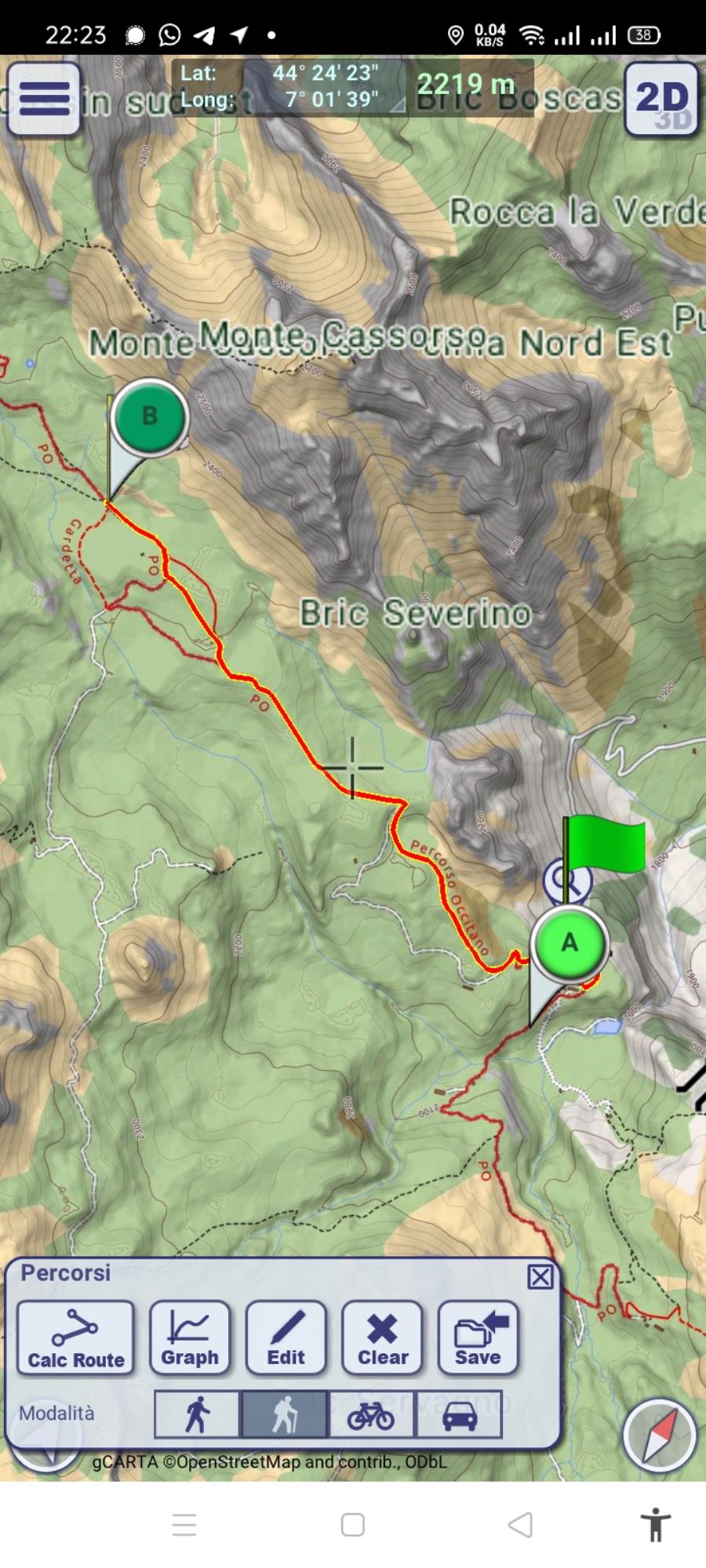Tap the magnifier icon near the flag
The image size is (706, 1568).
coord(566,880)
